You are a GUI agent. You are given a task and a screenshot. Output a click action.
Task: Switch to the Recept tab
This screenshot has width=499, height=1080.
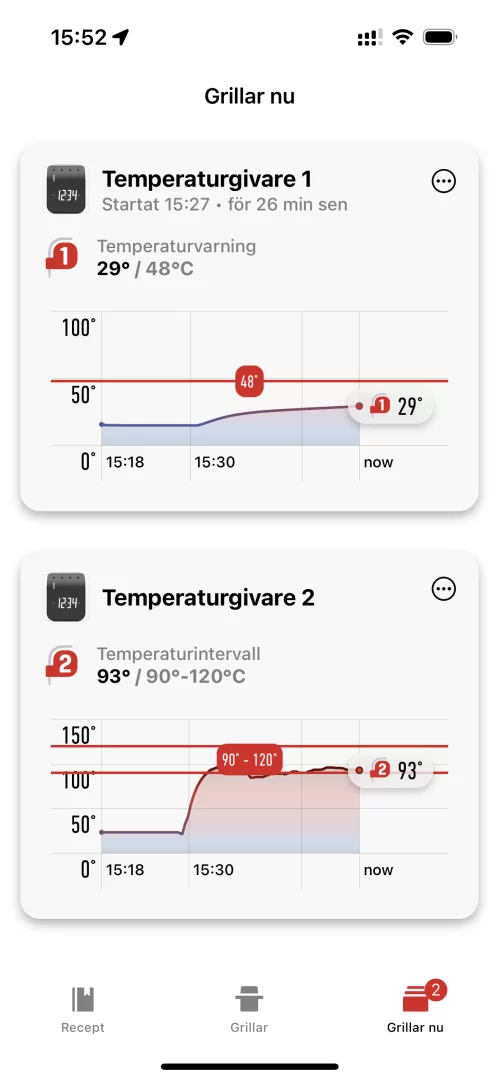[83, 1009]
